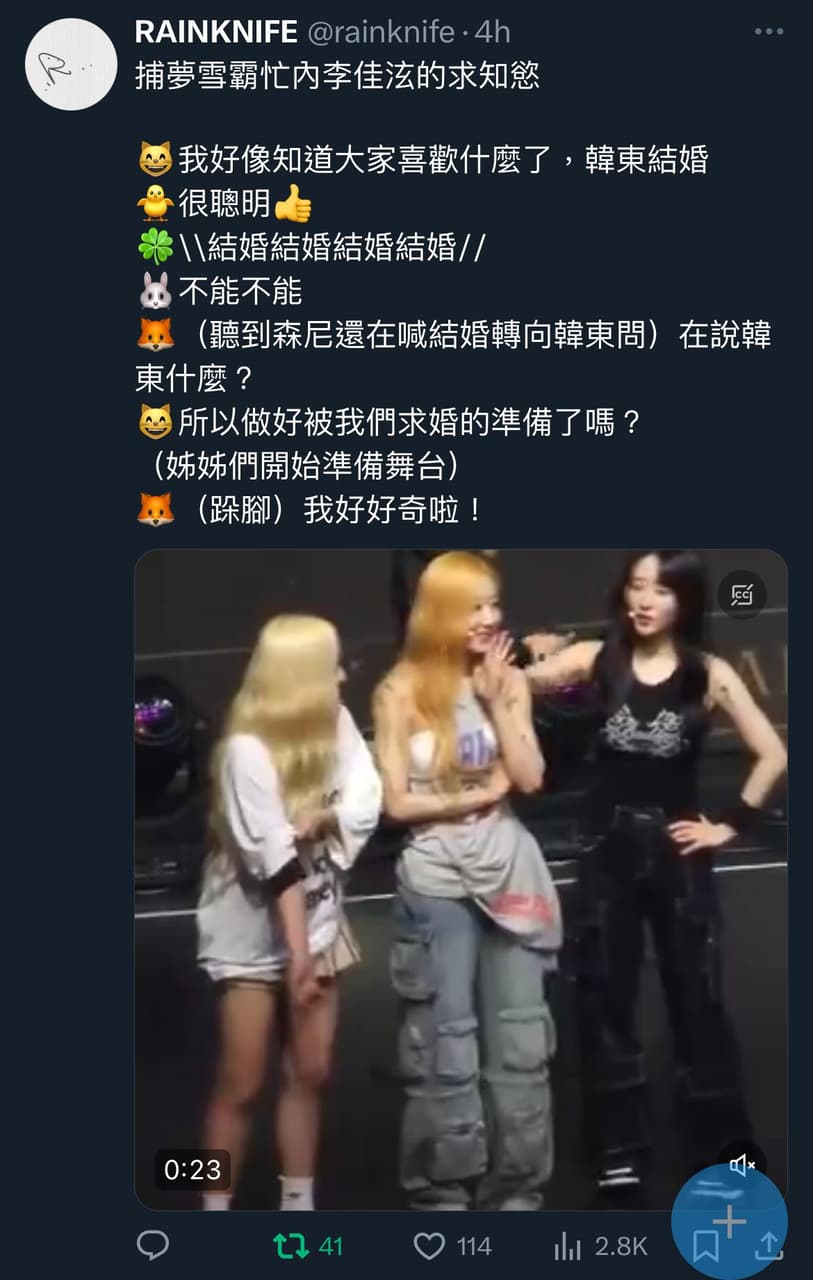Open the tweet's three-dot overflow menu
The width and height of the screenshot is (813, 1280).
coord(768,32)
